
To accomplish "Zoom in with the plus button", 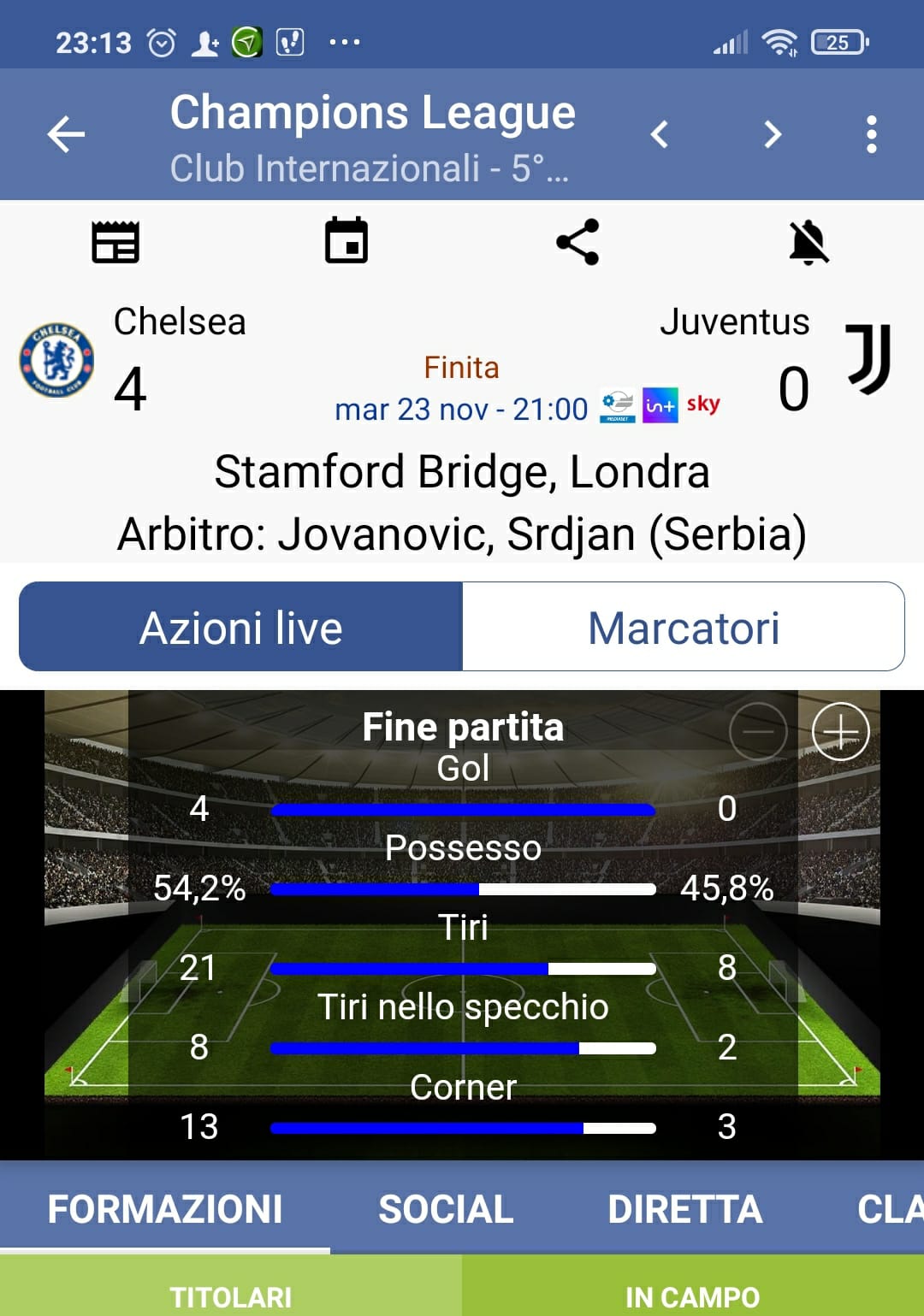I will (x=840, y=732).
